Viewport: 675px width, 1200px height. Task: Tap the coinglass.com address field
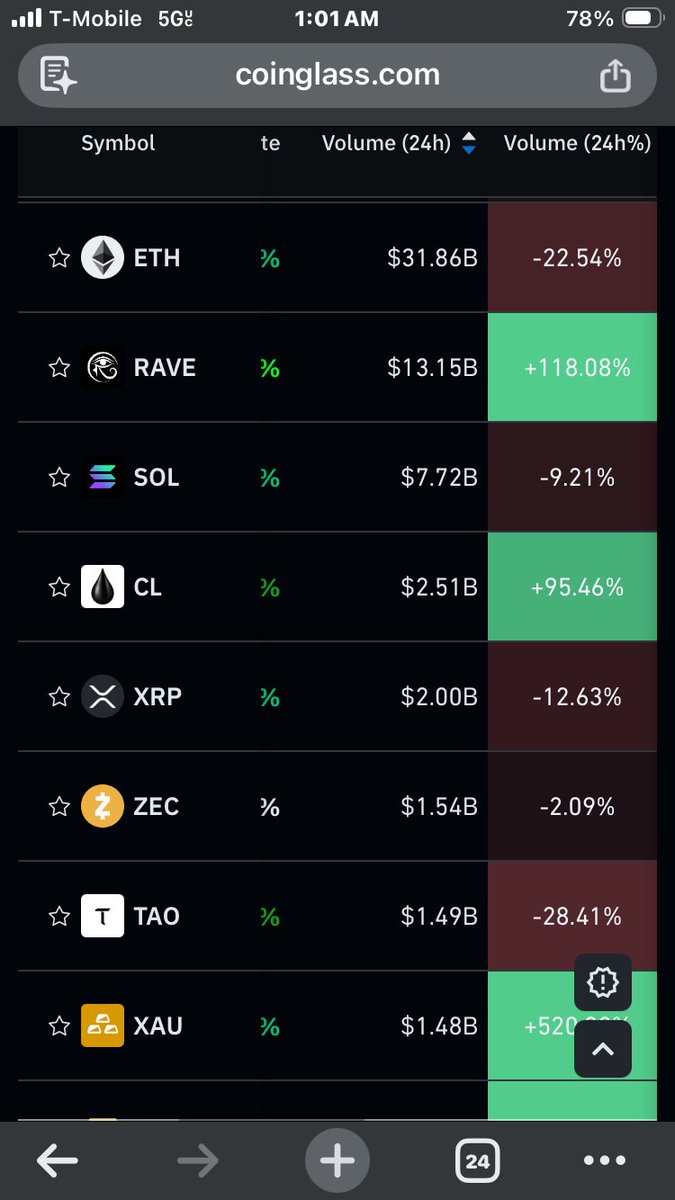(337, 75)
